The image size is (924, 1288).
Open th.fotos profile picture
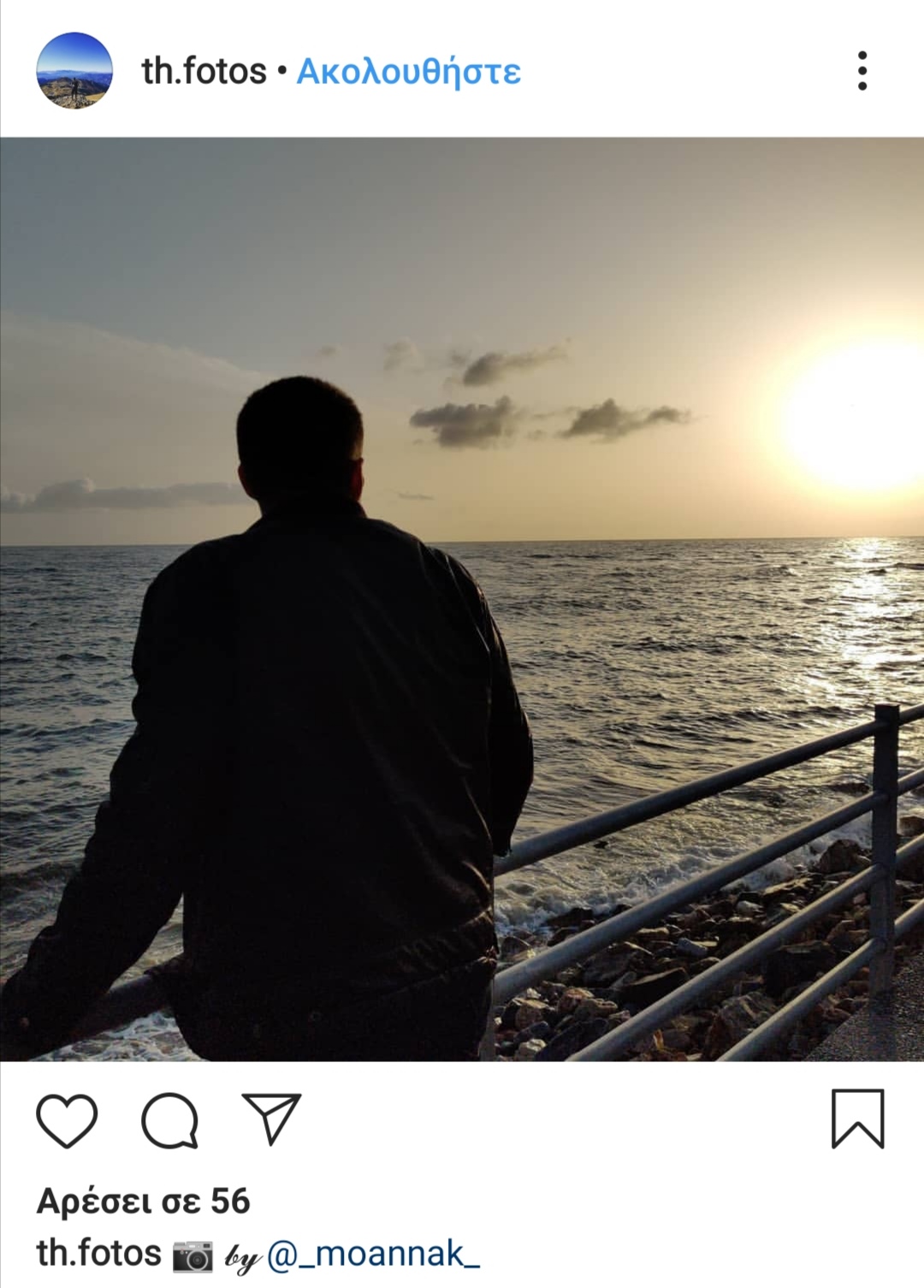74,70
